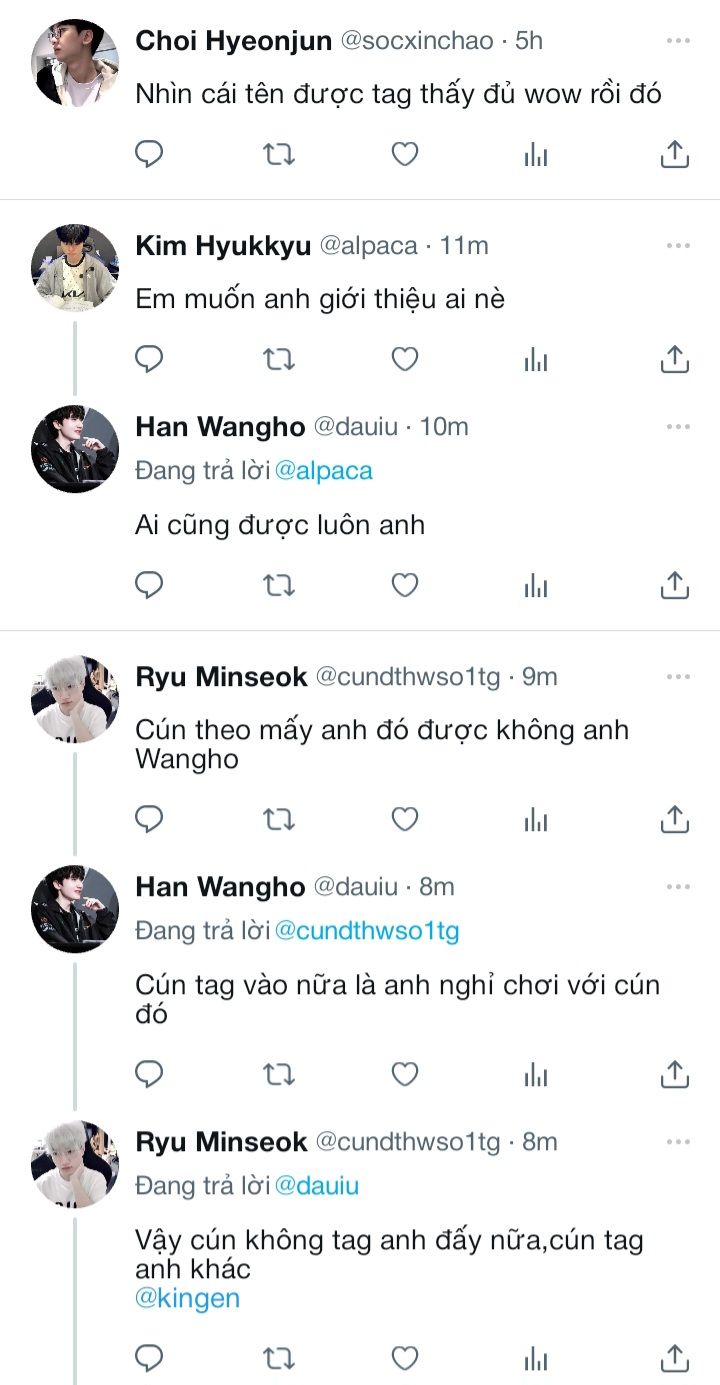Viewport: 720px width, 1385px height.
Task: Open Choi Hyeonjun's profile avatar
Action: pos(75,62)
